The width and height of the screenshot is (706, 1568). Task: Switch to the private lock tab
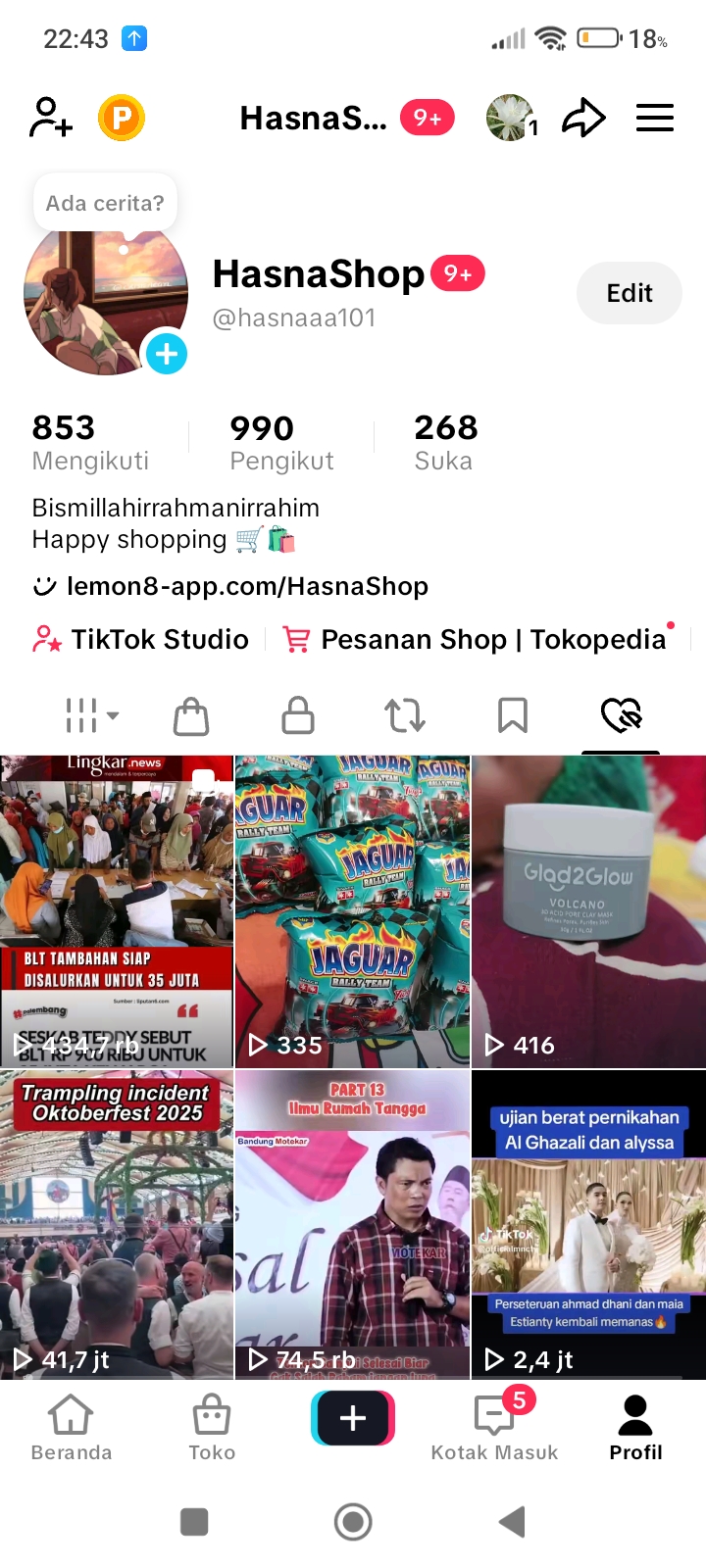[298, 715]
